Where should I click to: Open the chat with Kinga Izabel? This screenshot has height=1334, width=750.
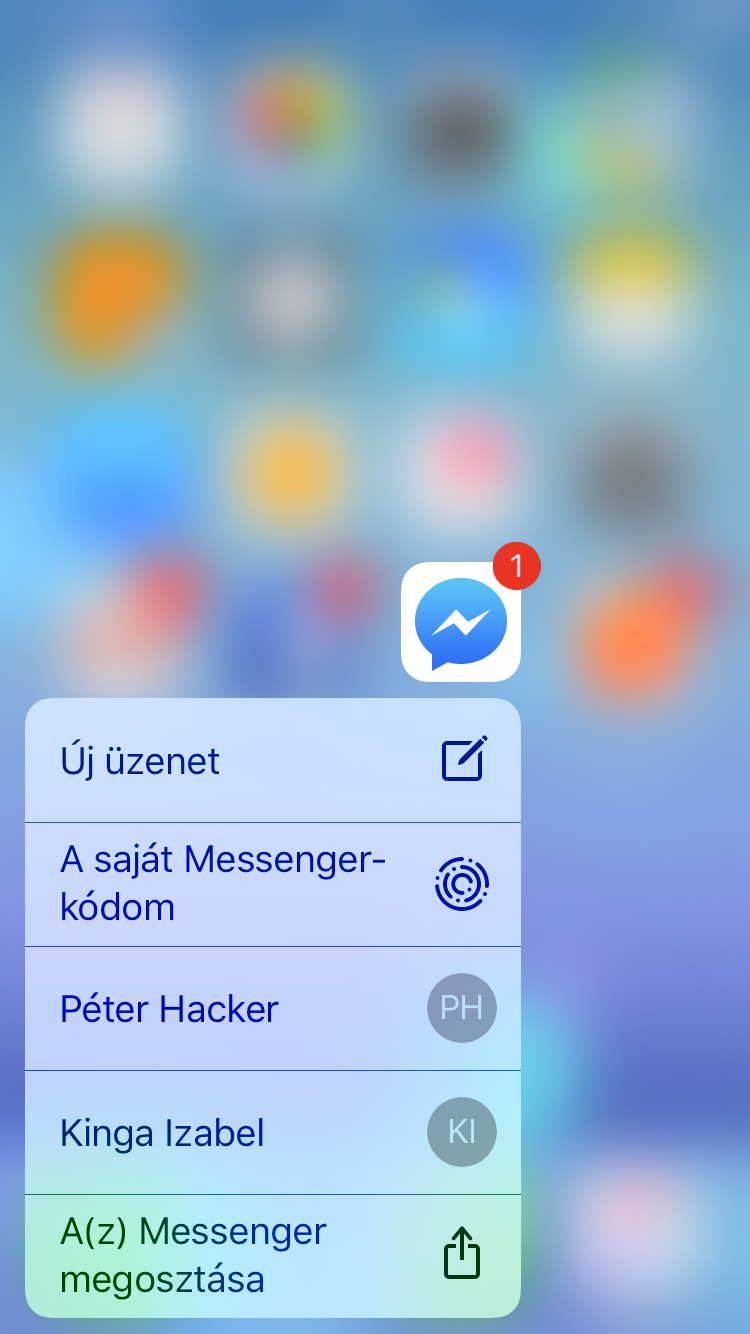point(272,1132)
